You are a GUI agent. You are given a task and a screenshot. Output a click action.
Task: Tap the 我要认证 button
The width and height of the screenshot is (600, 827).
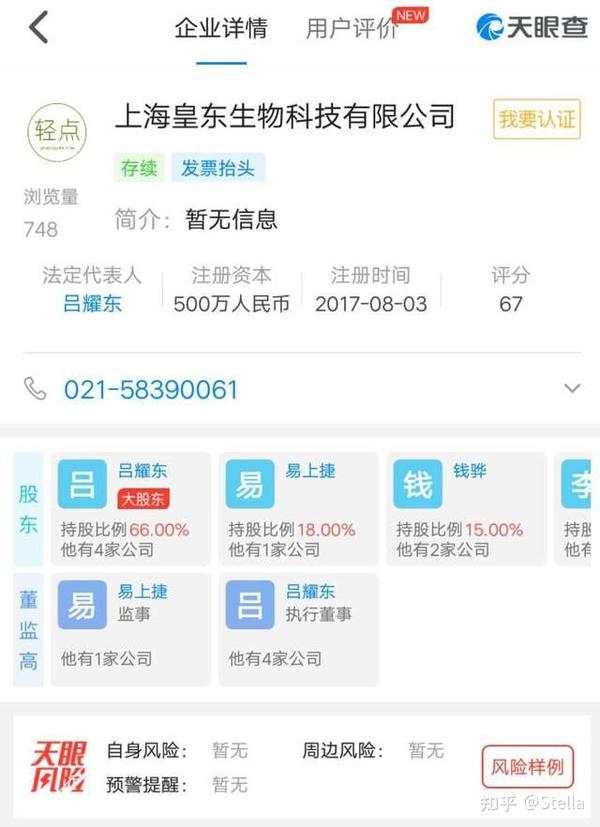pyautogui.click(x=537, y=120)
